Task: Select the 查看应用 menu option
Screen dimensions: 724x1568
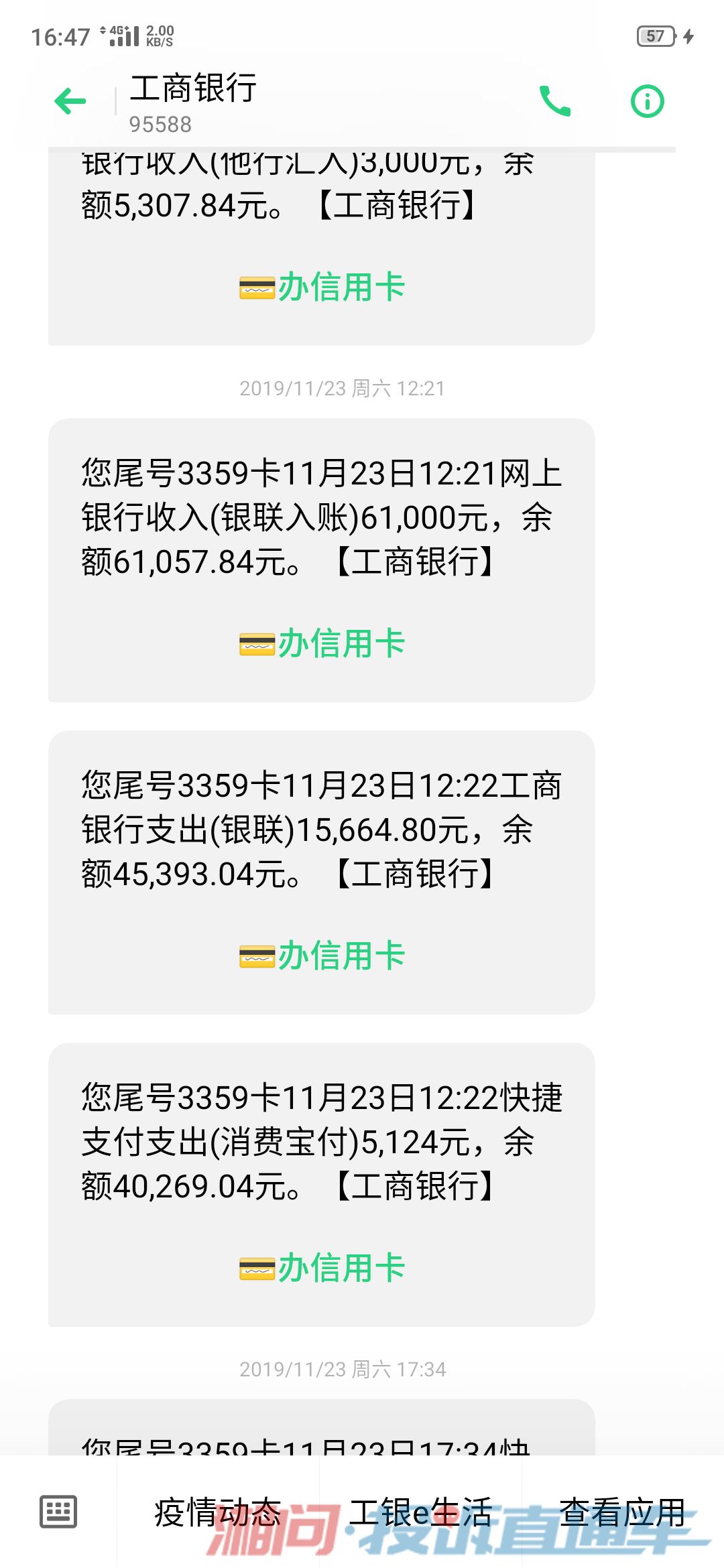Action: pos(622,1512)
